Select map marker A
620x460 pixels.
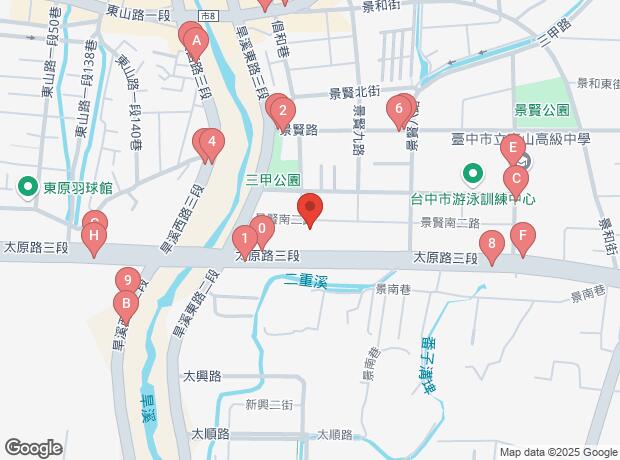pyautogui.click(x=197, y=42)
